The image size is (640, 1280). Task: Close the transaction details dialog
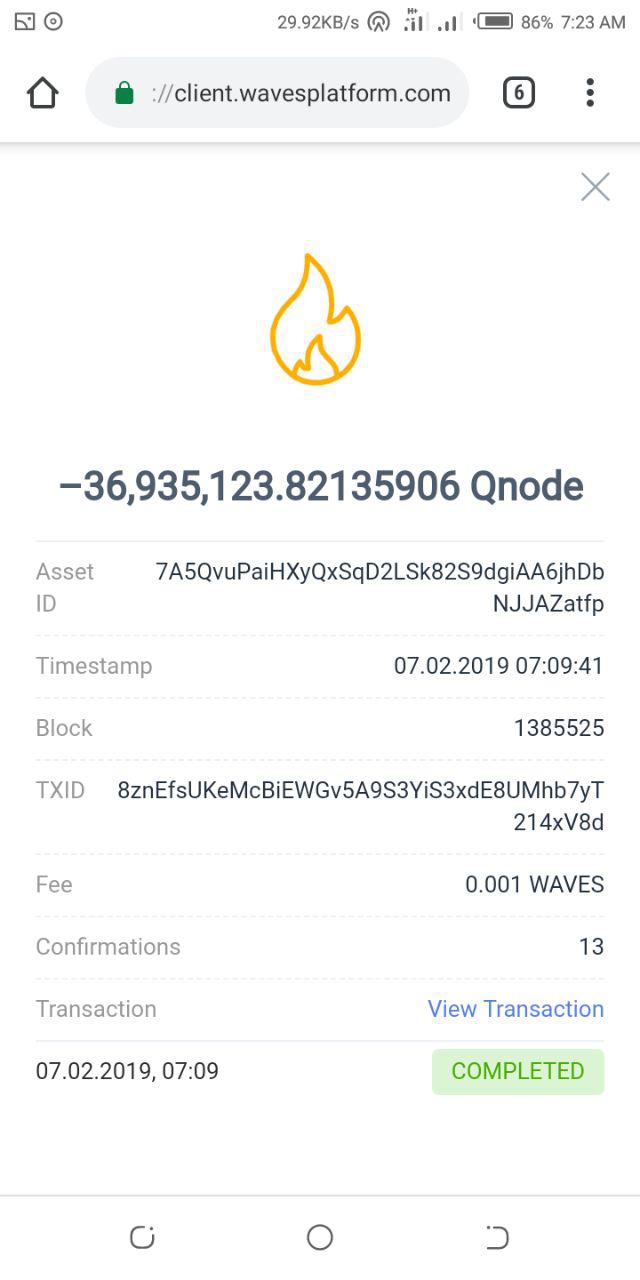(x=595, y=186)
